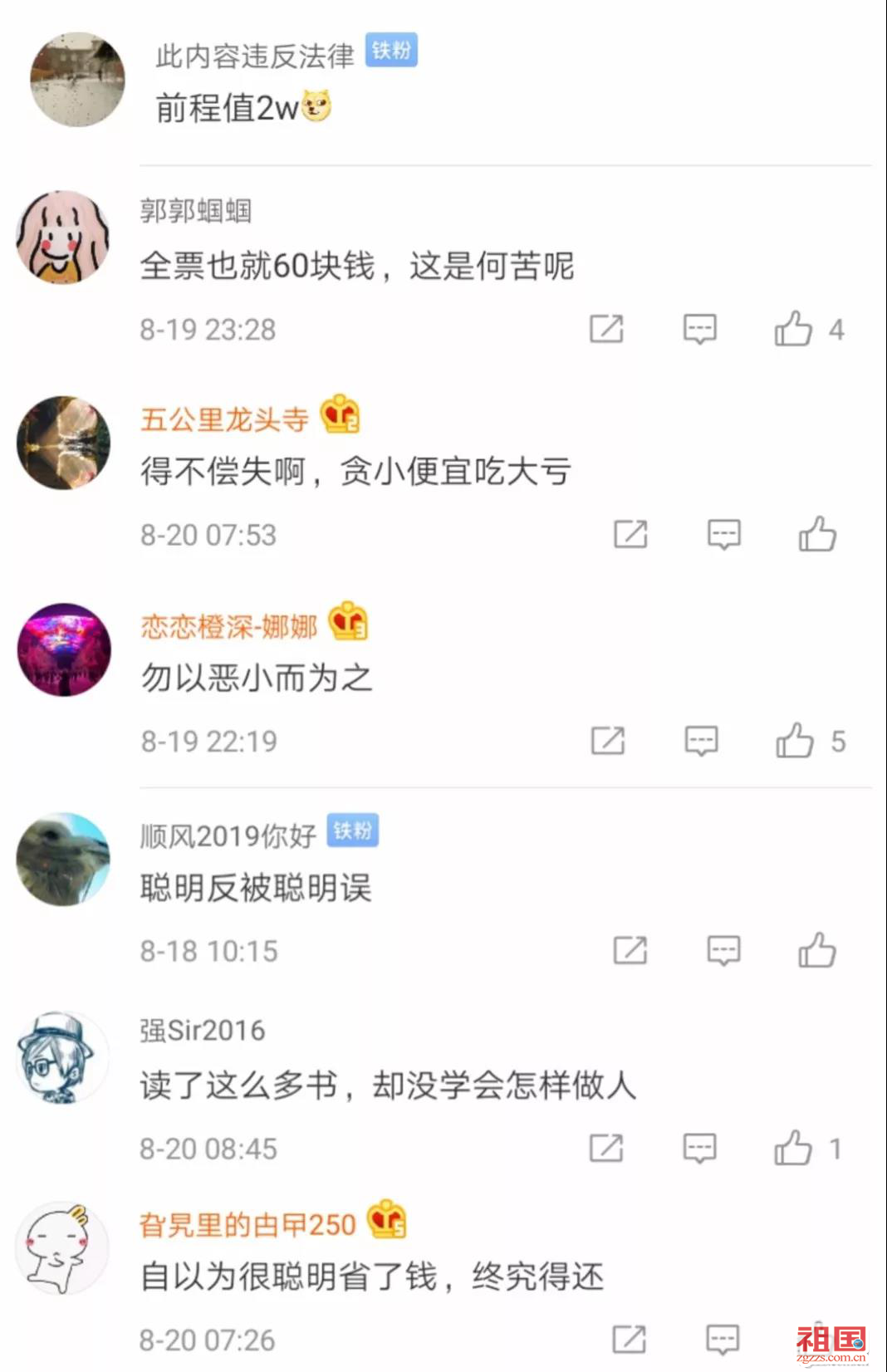Like 郭郭蝈蝈's comment
Screen dimensions: 887x1372
point(793,329)
